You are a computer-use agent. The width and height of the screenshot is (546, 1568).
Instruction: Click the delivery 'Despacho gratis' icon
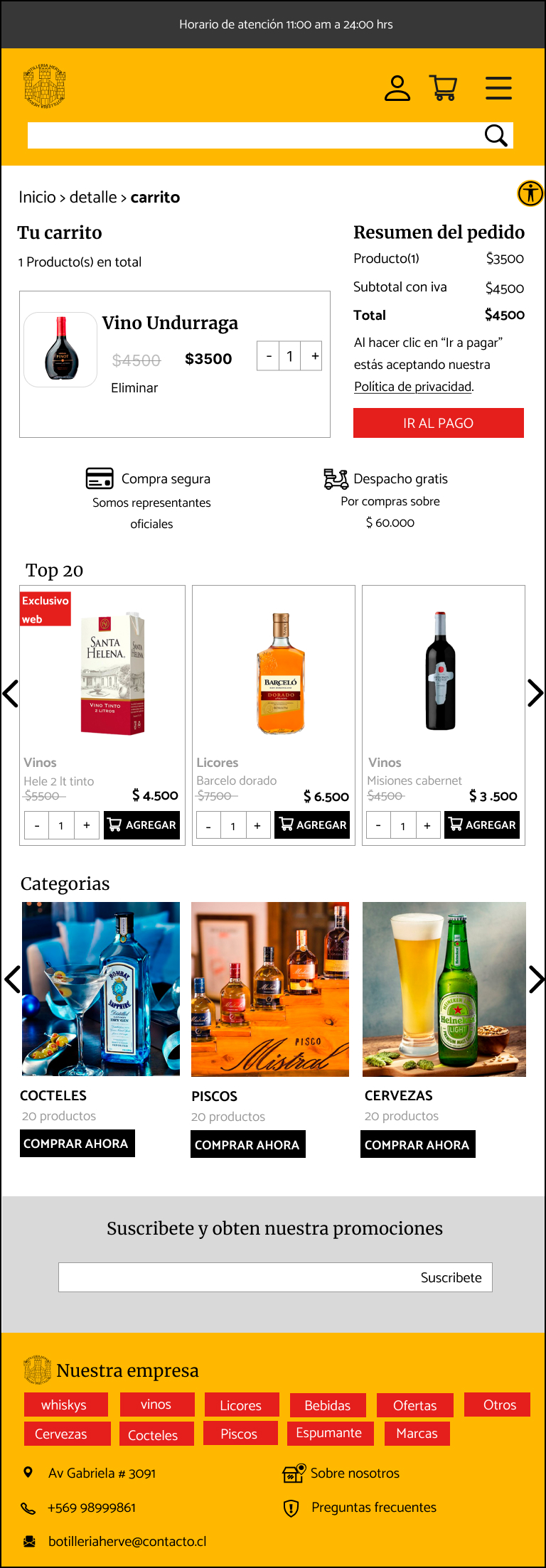[x=335, y=478]
